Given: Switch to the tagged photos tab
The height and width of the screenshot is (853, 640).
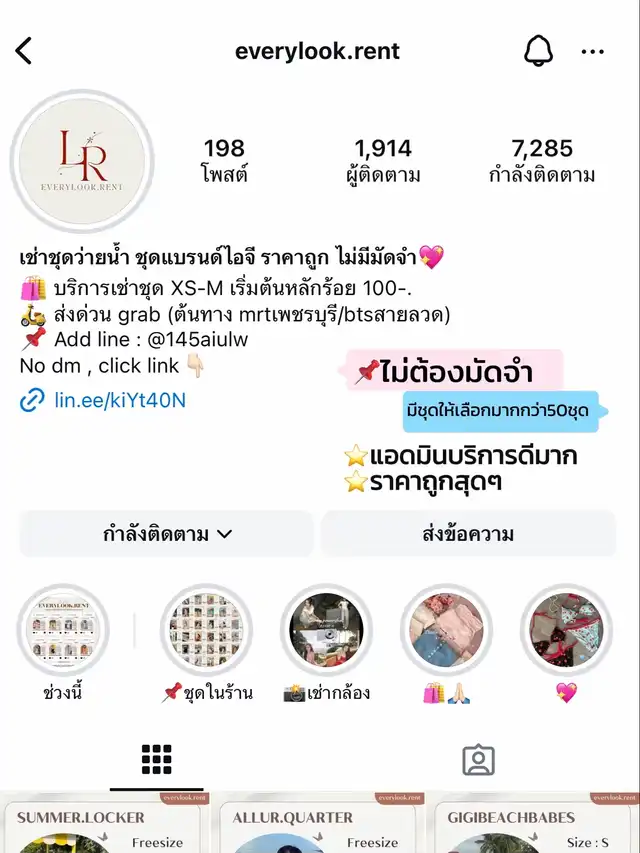Looking at the screenshot, I should point(478,760).
